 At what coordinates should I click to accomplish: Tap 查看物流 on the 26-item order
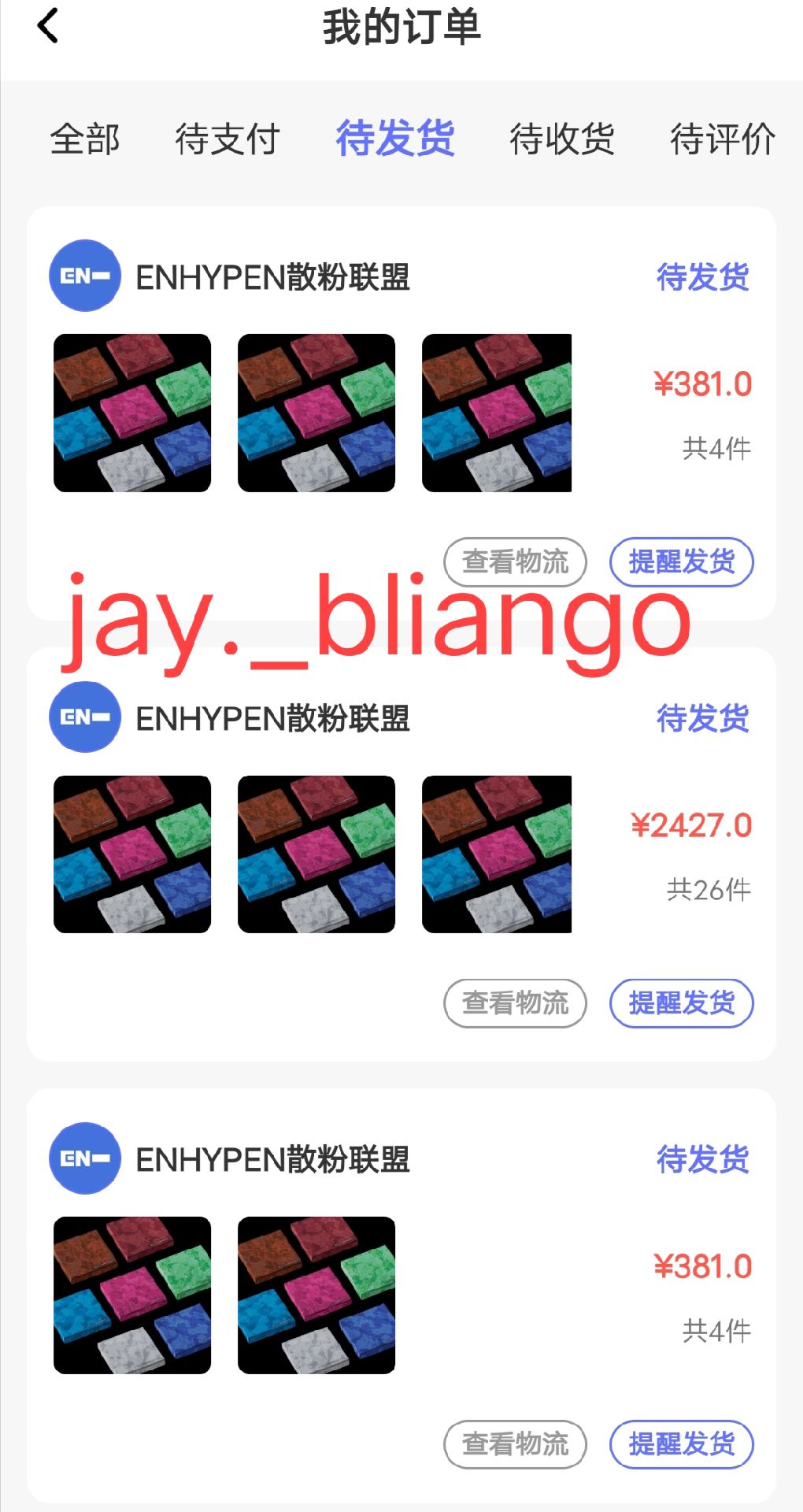[514, 1003]
